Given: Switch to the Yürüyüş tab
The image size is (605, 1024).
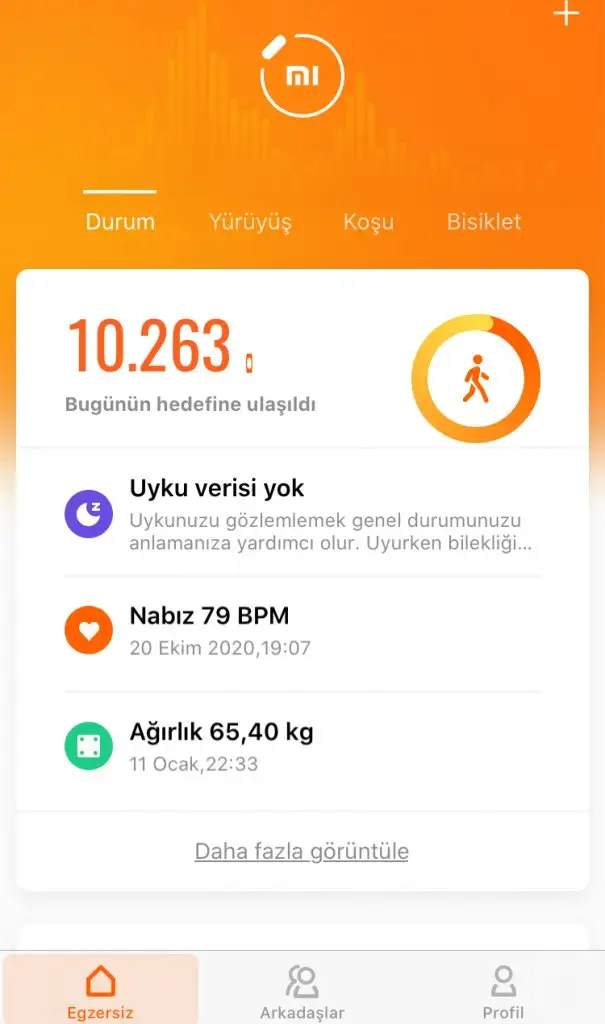Looking at the screenshot, I should point(250,222).
